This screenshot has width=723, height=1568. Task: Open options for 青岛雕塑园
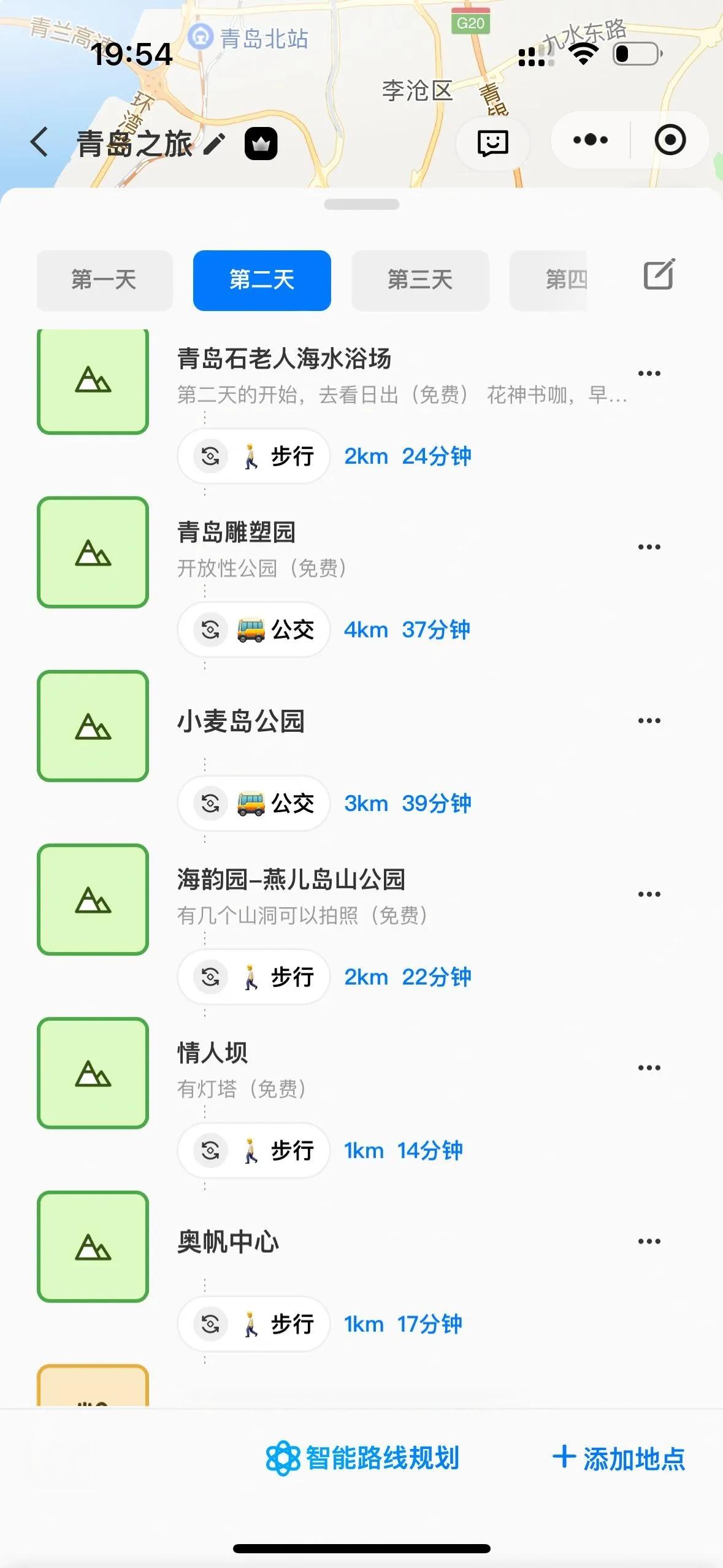(x=649, y=547)
